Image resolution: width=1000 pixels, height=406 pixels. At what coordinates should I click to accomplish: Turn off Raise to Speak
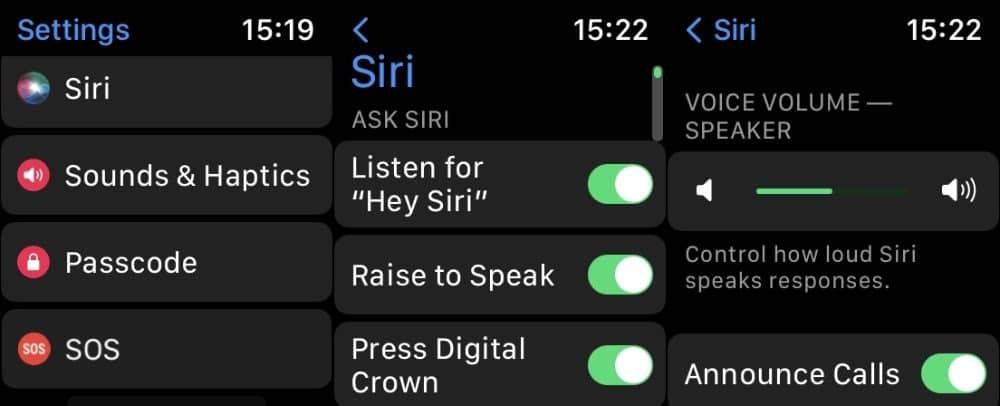tap(620, 275)
